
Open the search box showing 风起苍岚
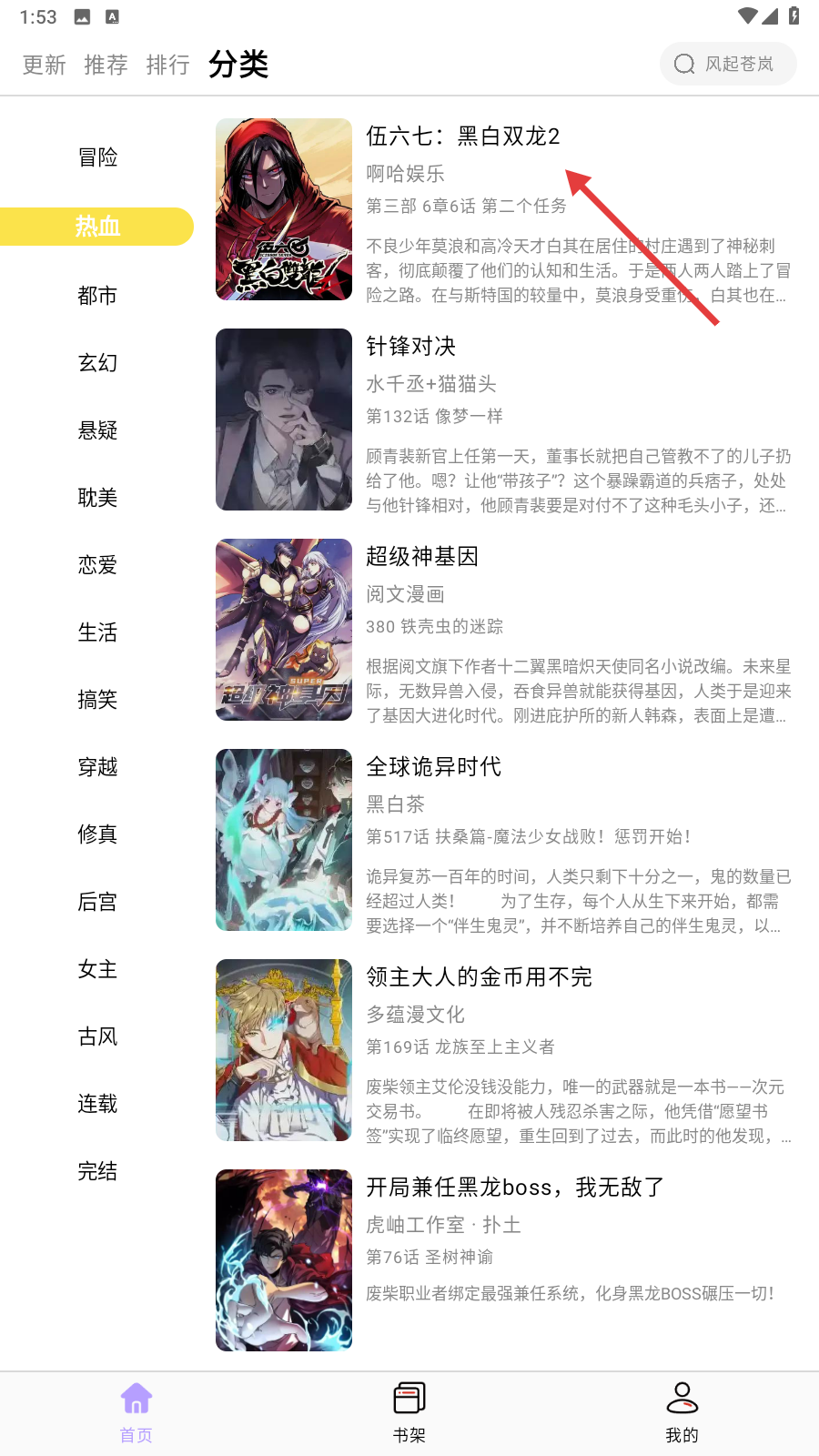pos(728,64)
